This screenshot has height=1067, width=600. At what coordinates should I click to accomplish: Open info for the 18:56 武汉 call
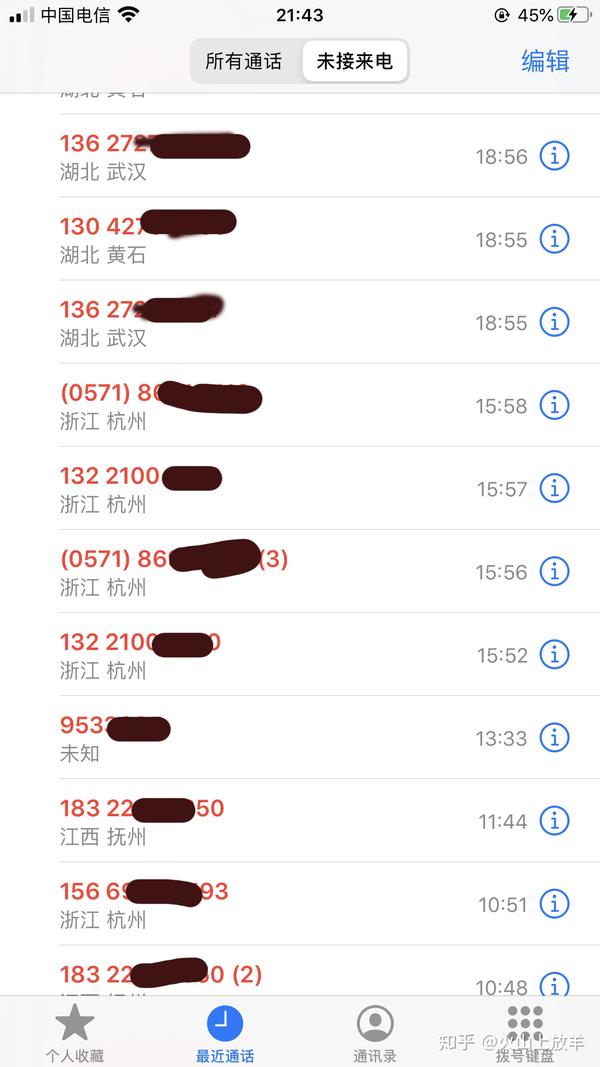[554, 156]
